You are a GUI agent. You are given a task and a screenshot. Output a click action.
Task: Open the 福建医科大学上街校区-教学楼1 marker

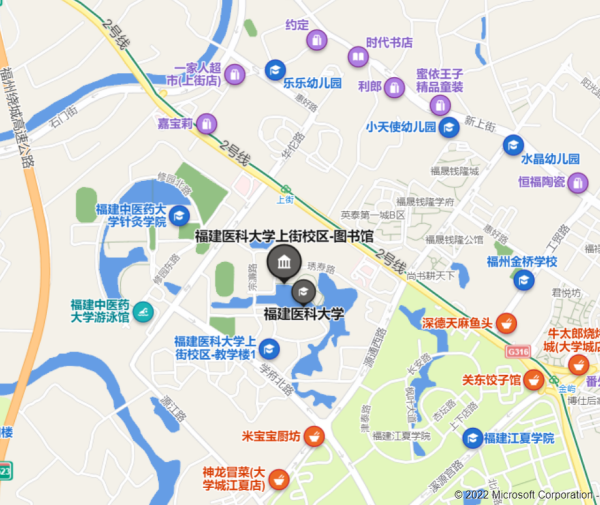click(270, 348)
